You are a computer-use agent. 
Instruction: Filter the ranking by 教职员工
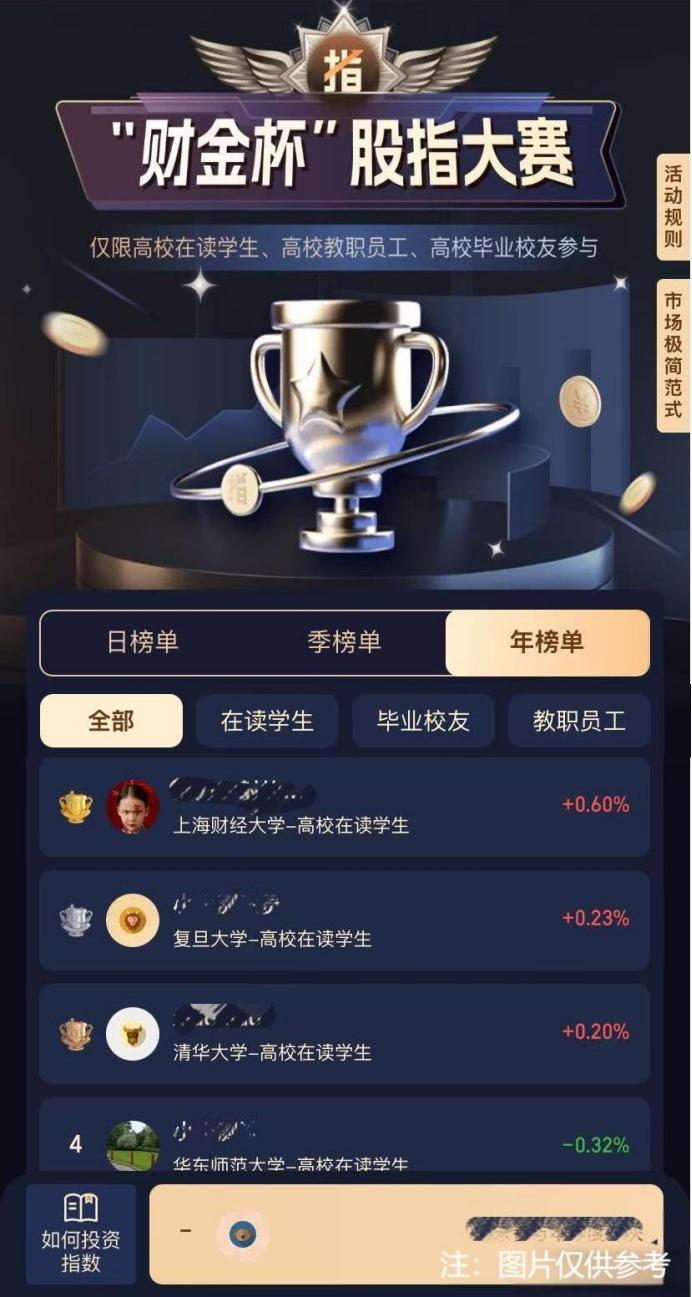pyautogui.click(x=579, y=721)
